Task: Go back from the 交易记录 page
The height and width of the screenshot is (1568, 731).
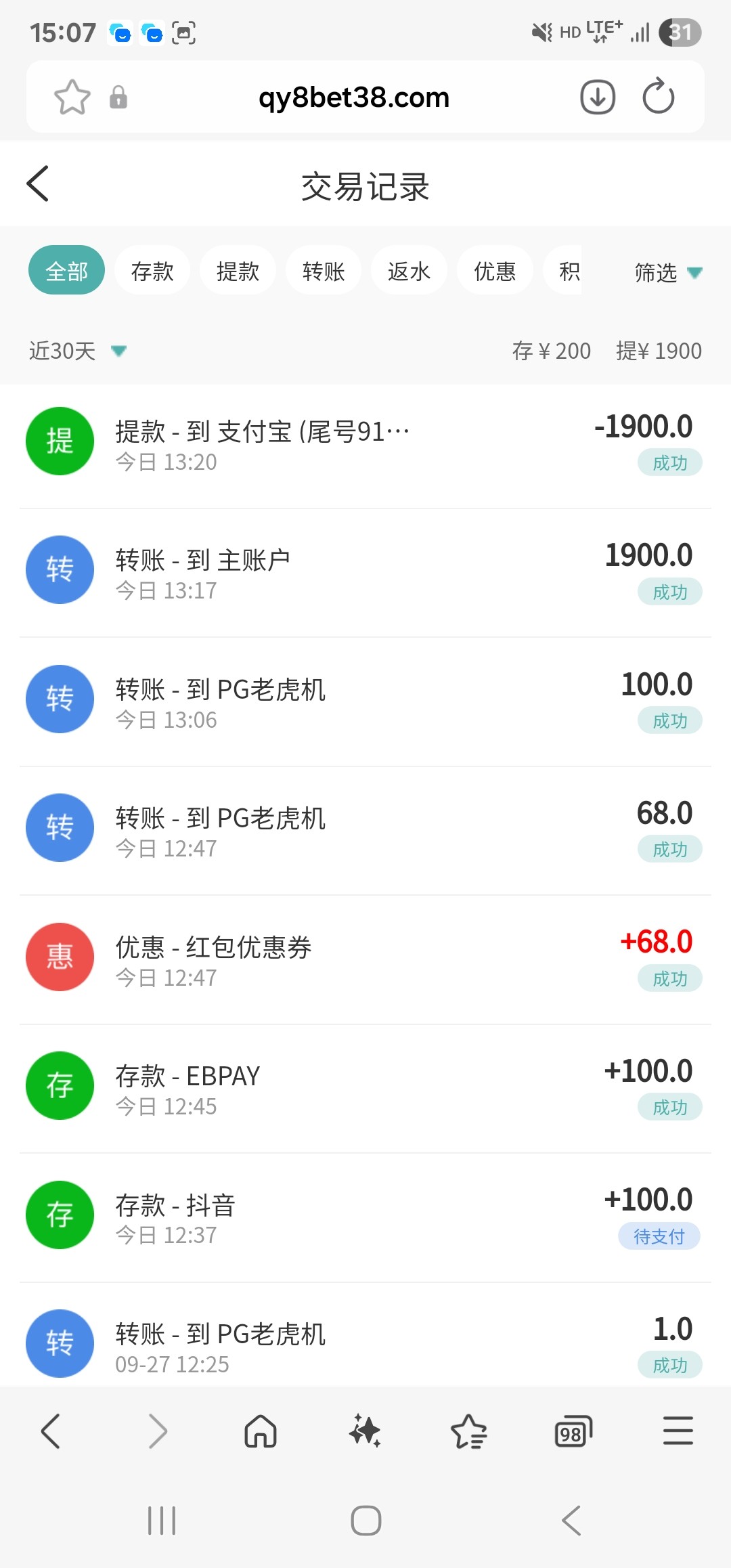Action: (x=38, y=183)
